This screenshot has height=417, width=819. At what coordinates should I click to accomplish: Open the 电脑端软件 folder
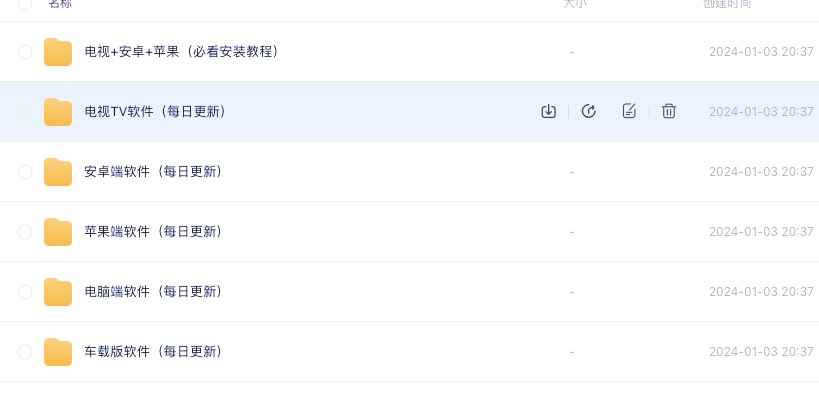click(x=153, y=291)
